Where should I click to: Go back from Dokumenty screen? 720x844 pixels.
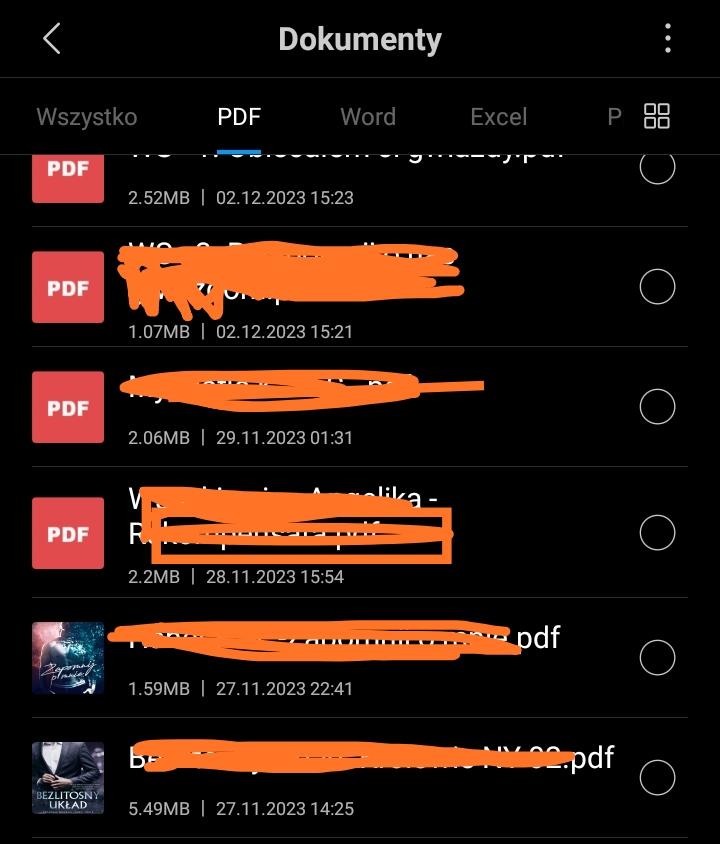point(52,40)
